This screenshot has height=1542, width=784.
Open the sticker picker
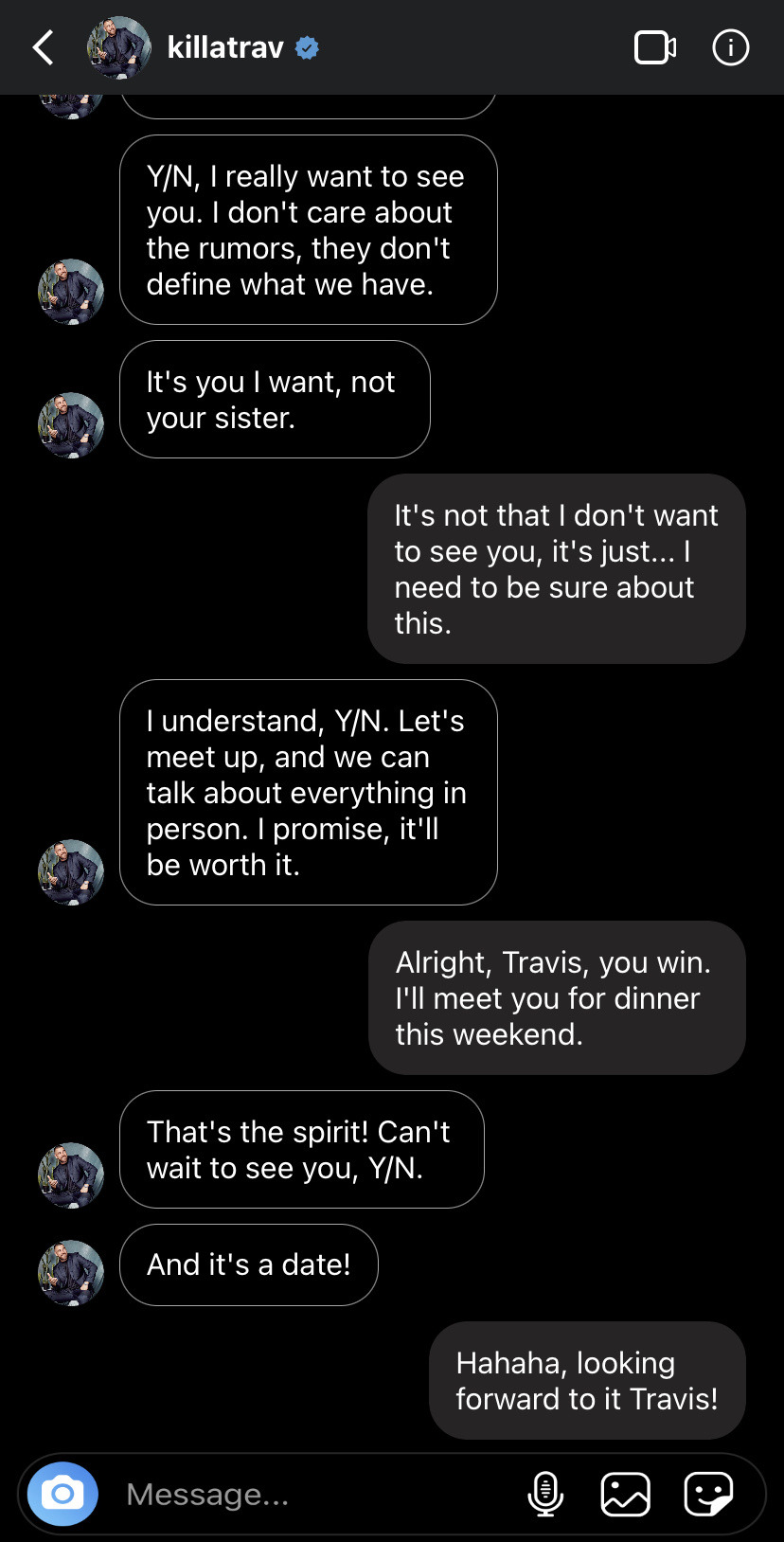click(708, 1494)
